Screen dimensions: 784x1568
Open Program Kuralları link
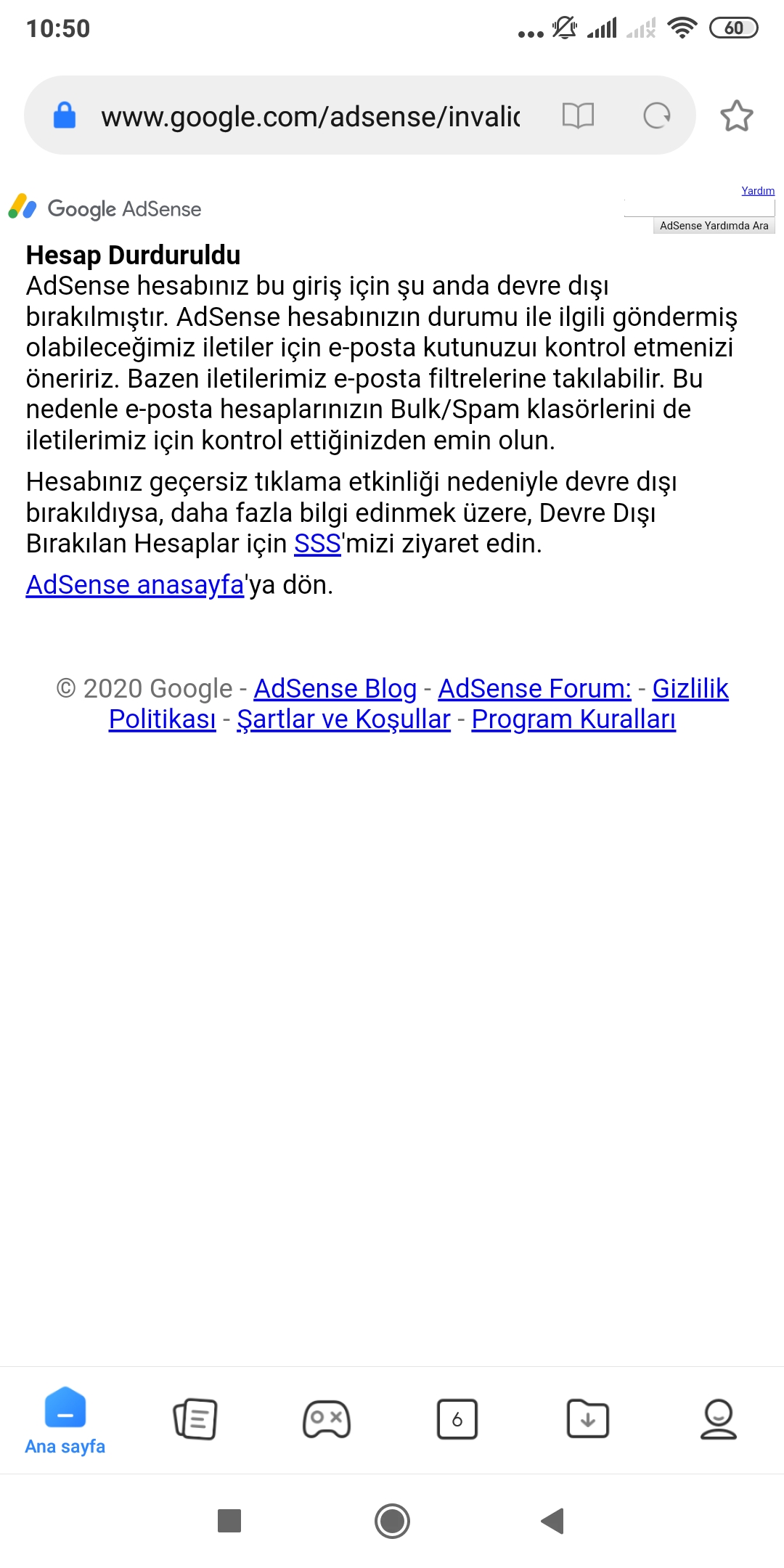pyautogui.click(x=574, y=719)
